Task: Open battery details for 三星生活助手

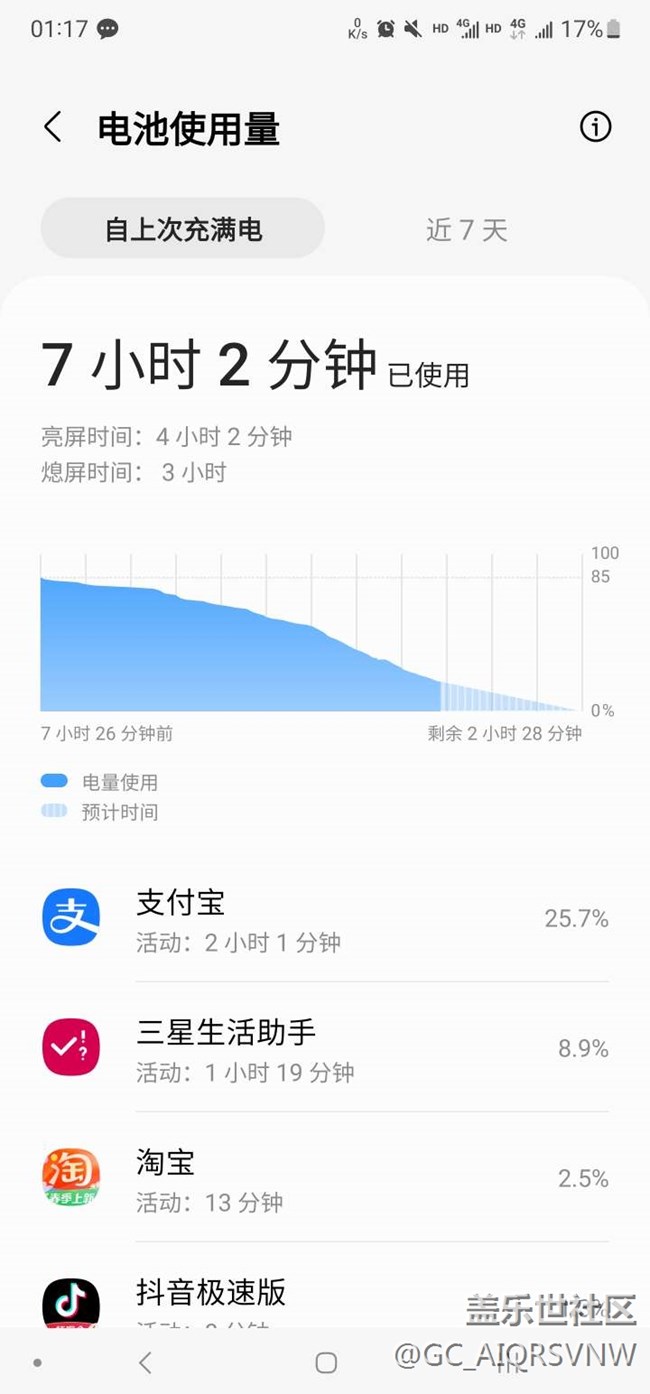Action: point(325,1047)
